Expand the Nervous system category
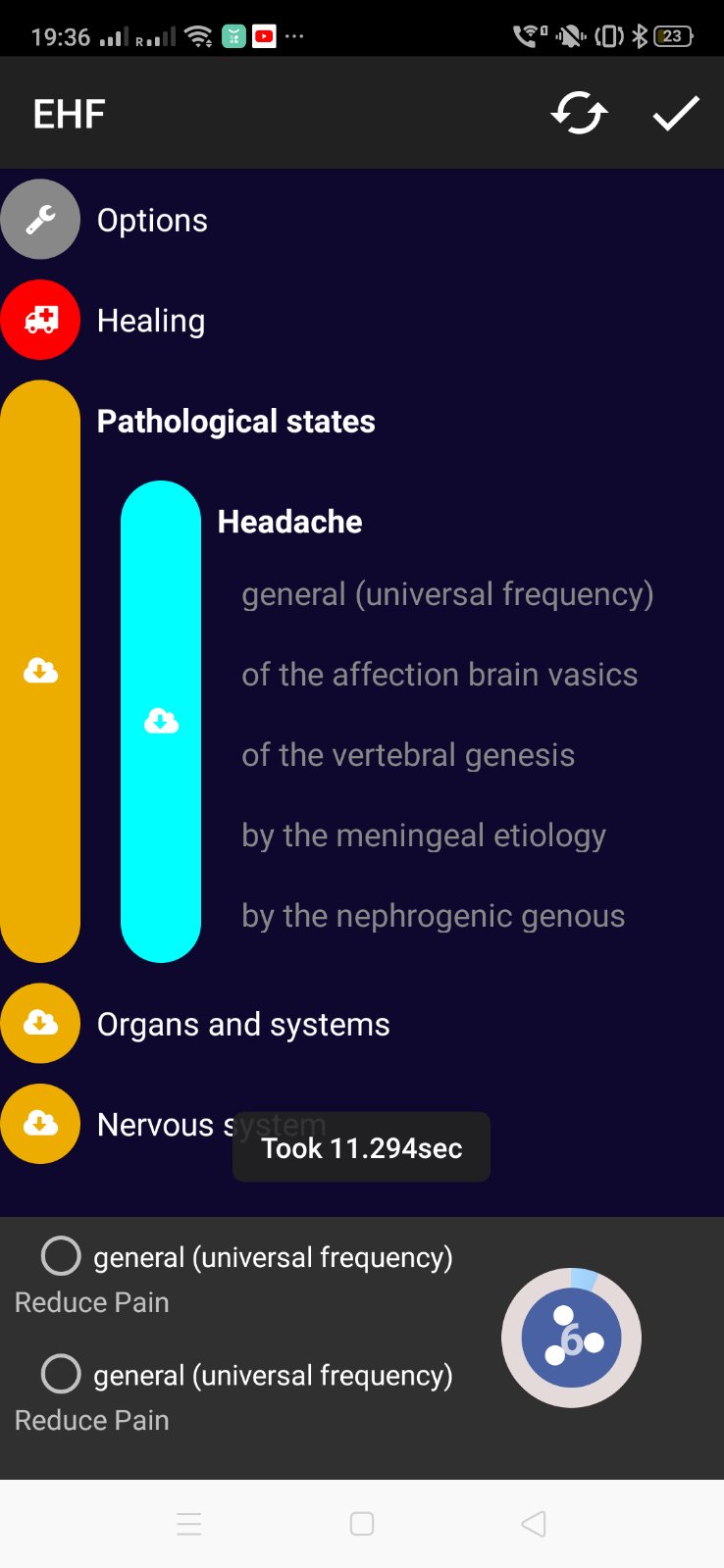Viewport: 724px width, 1568px height. point(157,1125)
